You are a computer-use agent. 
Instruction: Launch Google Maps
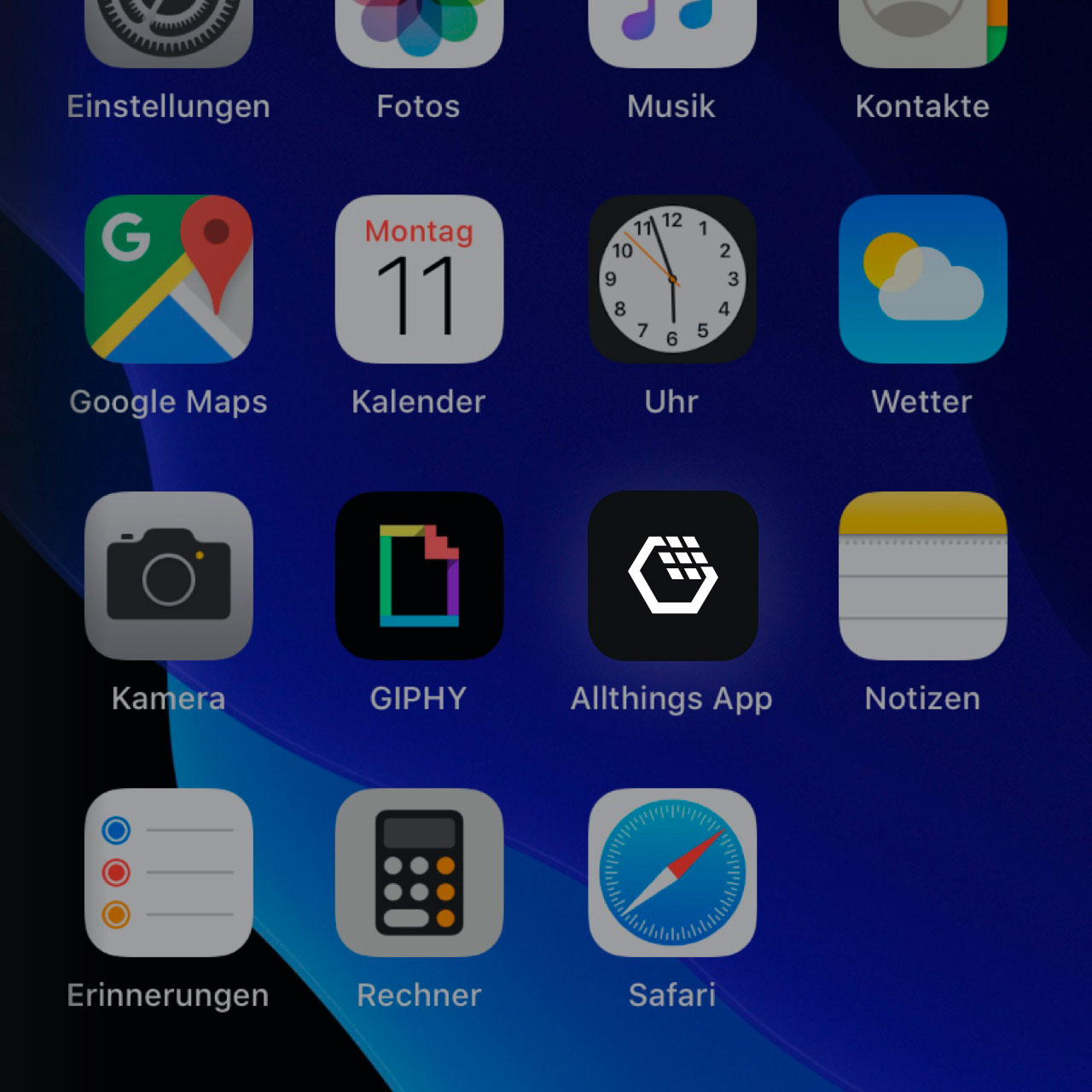[x=168, y=279]
